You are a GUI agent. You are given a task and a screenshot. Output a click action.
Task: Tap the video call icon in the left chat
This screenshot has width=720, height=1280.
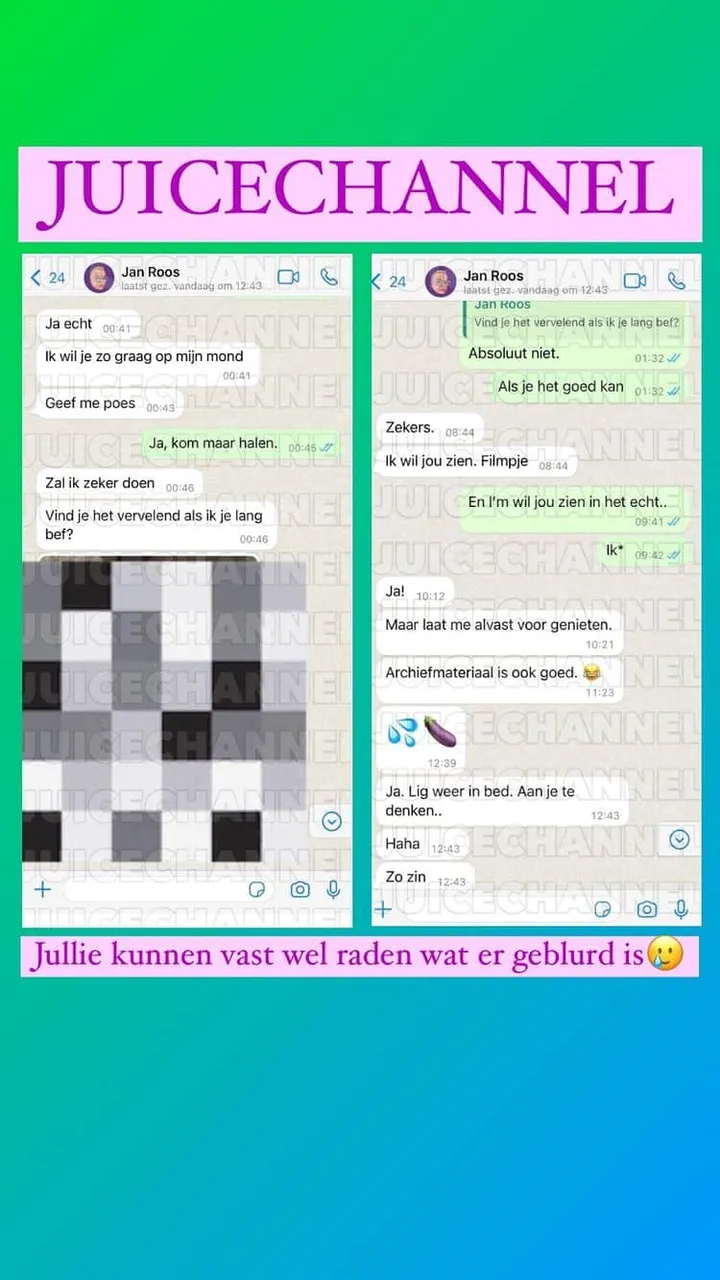coord(288,277)
